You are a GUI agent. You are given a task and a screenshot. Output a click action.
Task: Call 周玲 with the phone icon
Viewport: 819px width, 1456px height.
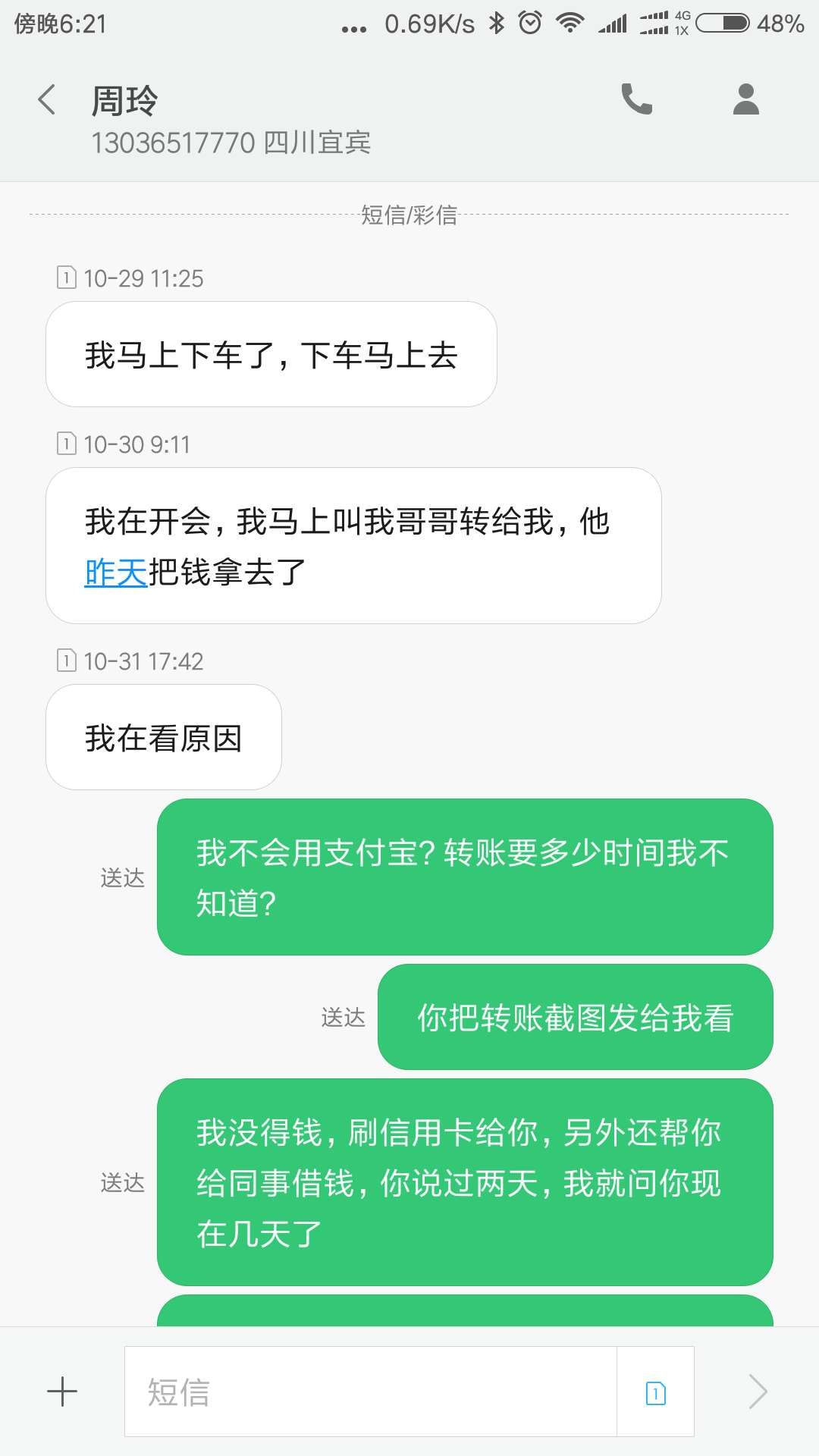pyautogui.click(x=637, y=99)
